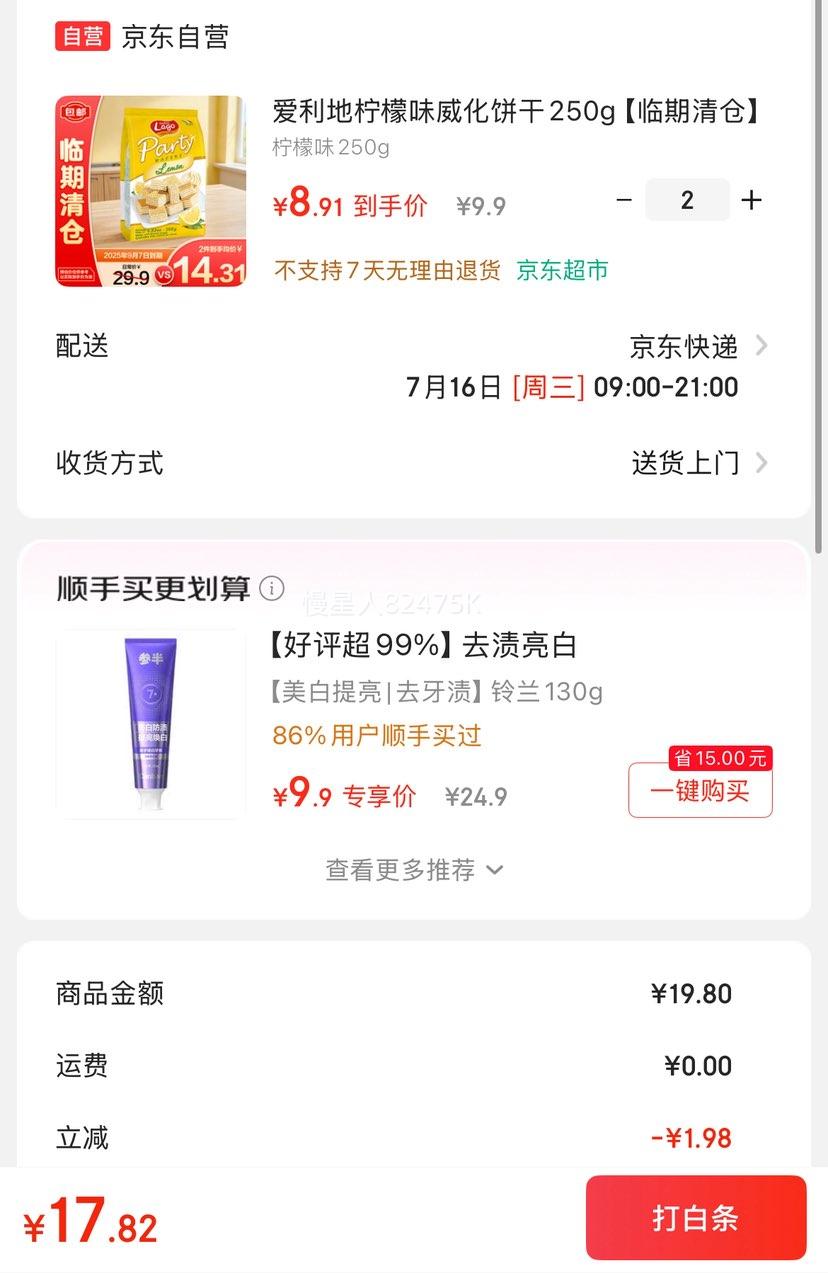Open 收货方式 options via chevron
Image resolution: width=828 pixels, height=1273 pixels.
click(x=763, y=463)
